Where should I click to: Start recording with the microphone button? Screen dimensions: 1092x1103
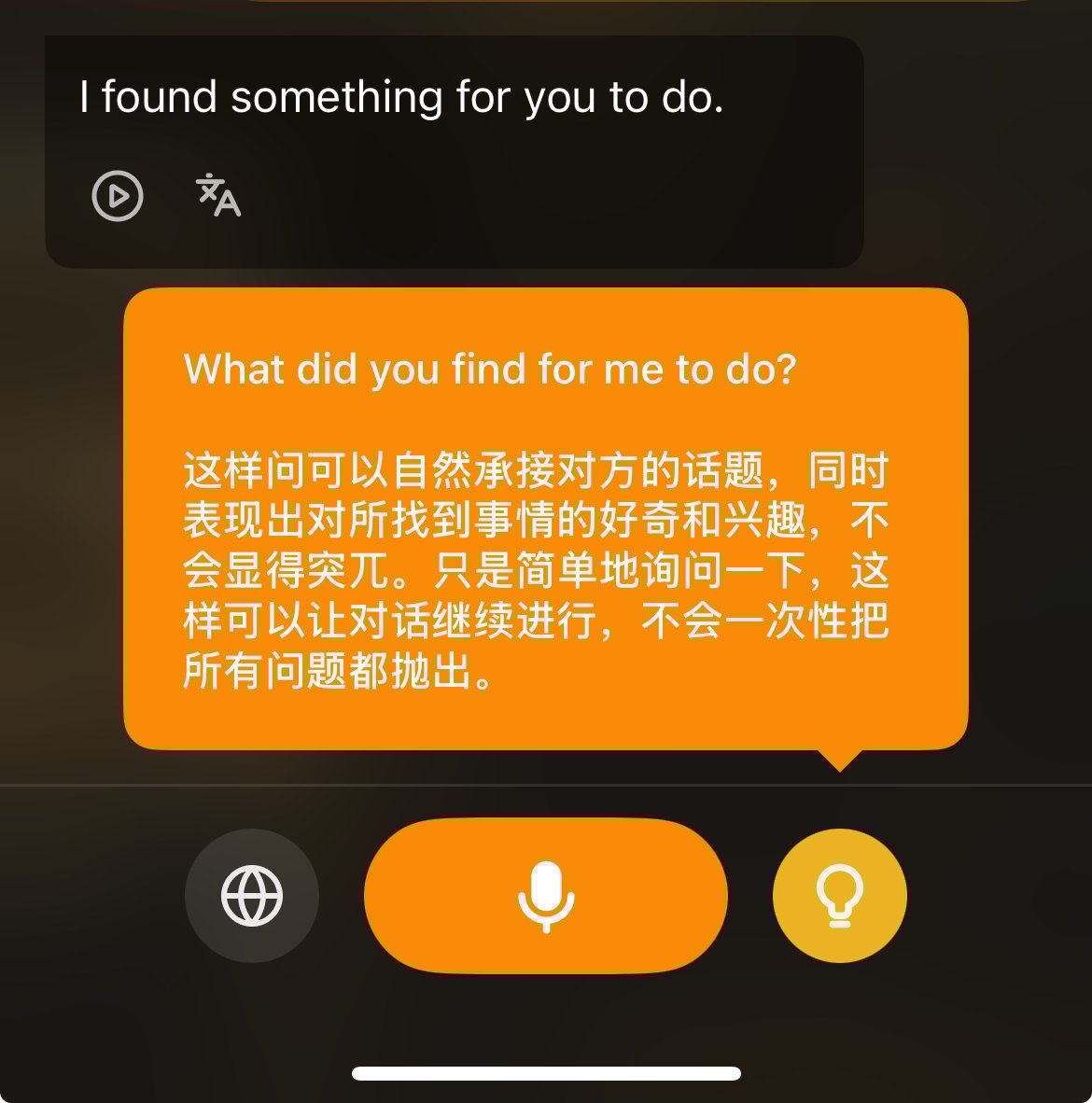(545, 896)
